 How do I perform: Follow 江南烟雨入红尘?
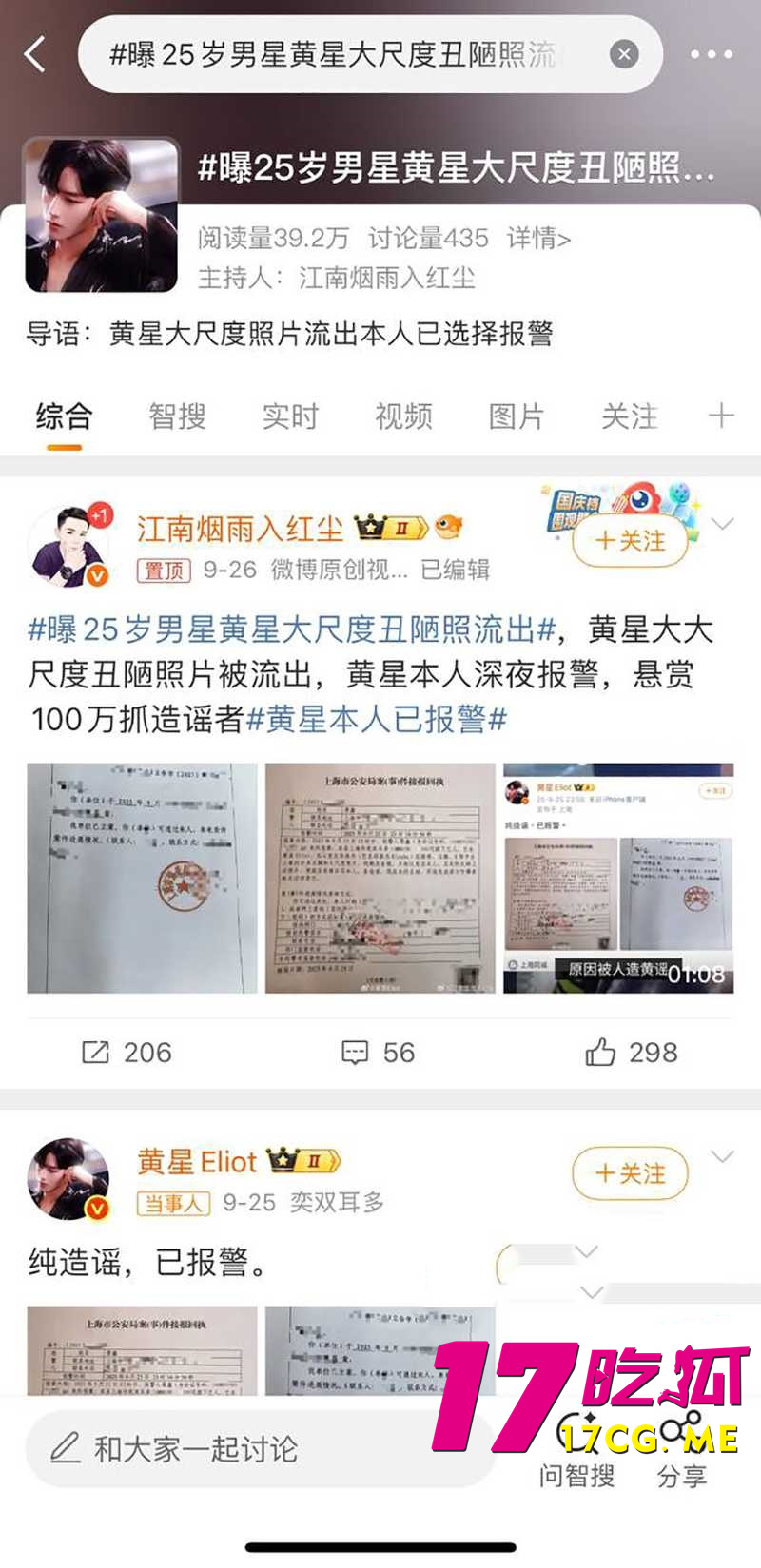tap(630, 540)
